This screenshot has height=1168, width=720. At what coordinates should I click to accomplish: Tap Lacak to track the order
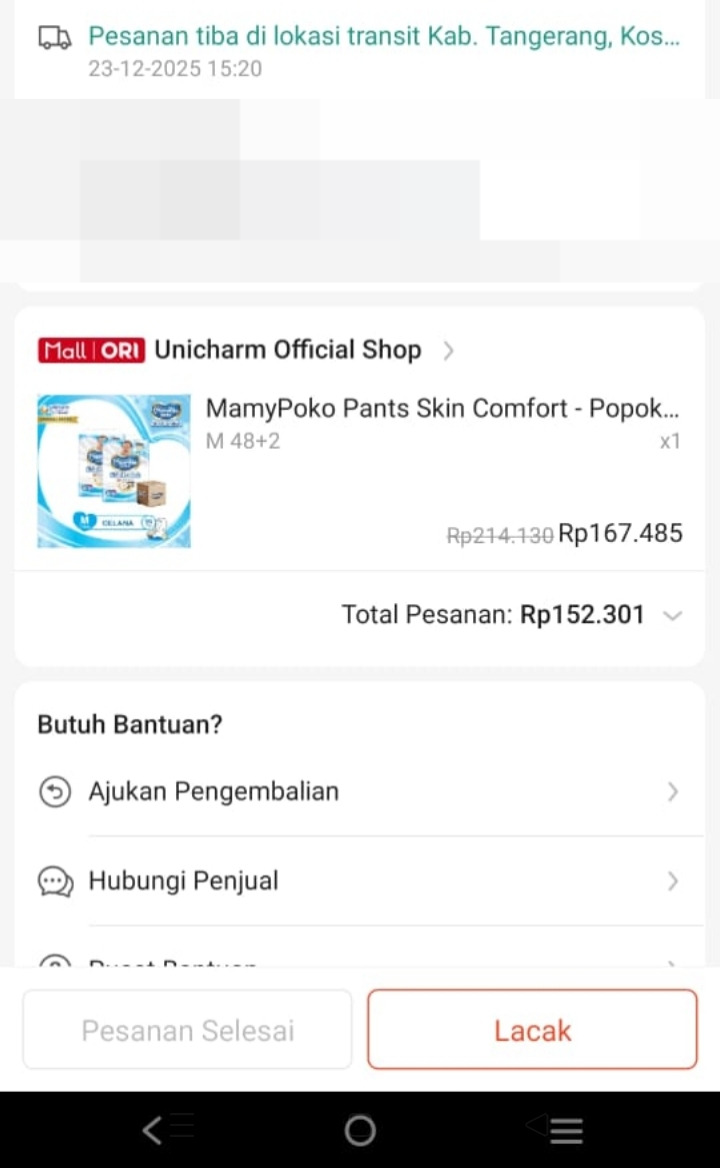[532, 1030]
